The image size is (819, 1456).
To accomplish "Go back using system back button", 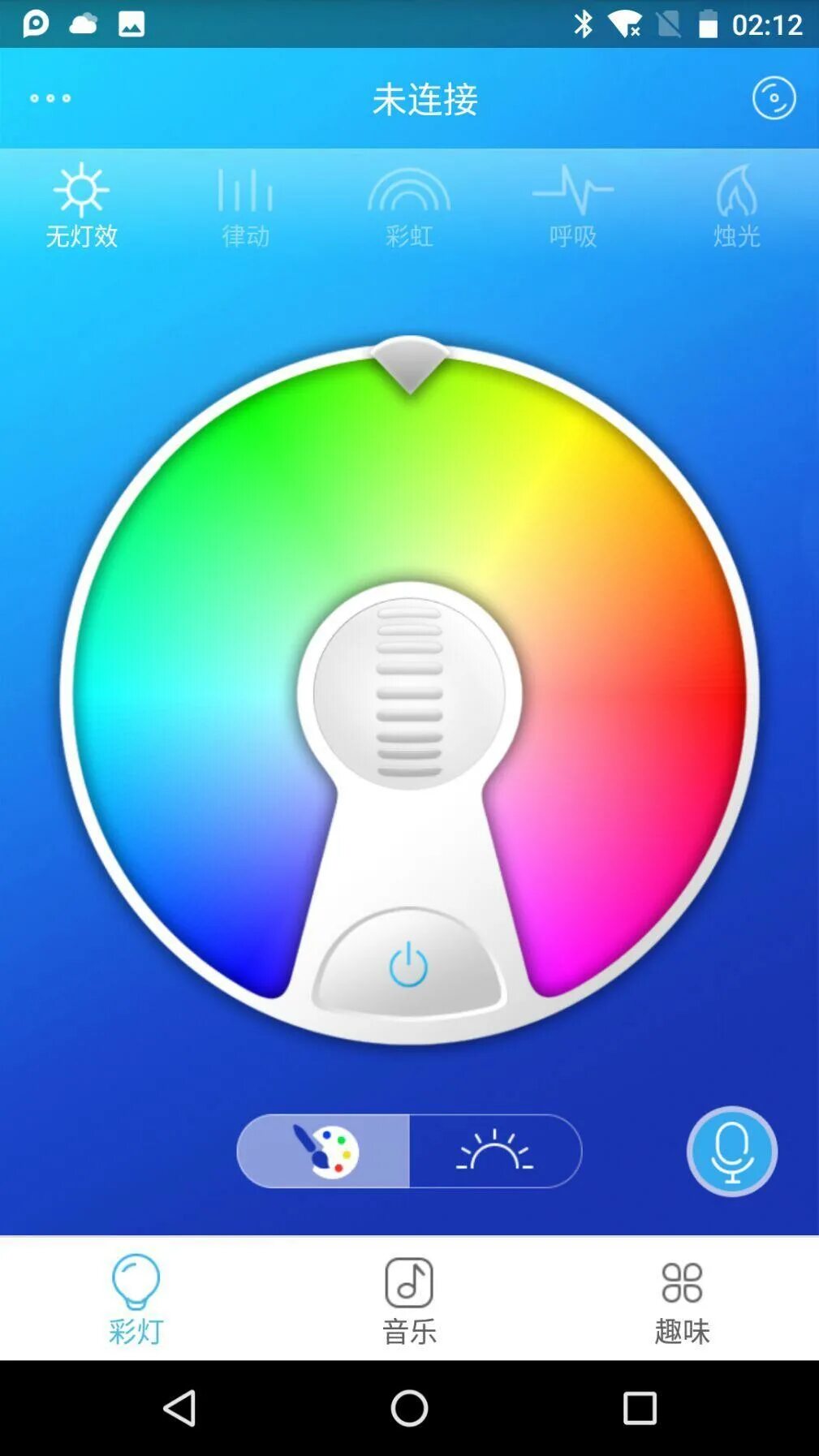I will (179, 1408).
